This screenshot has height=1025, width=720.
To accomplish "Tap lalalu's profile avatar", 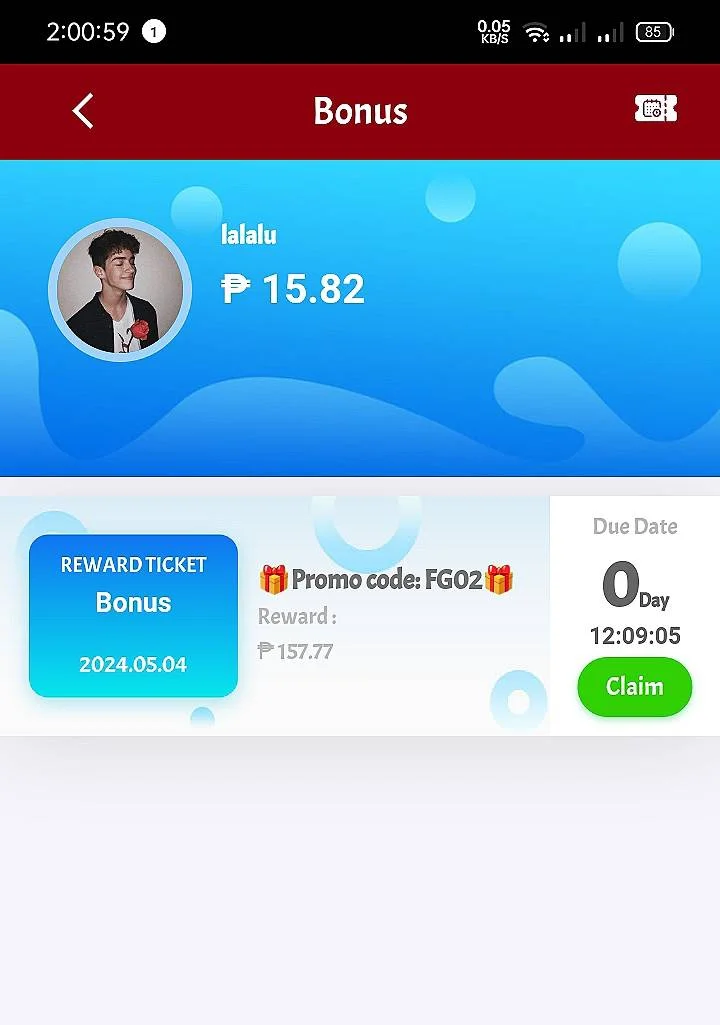I will 120,290.
